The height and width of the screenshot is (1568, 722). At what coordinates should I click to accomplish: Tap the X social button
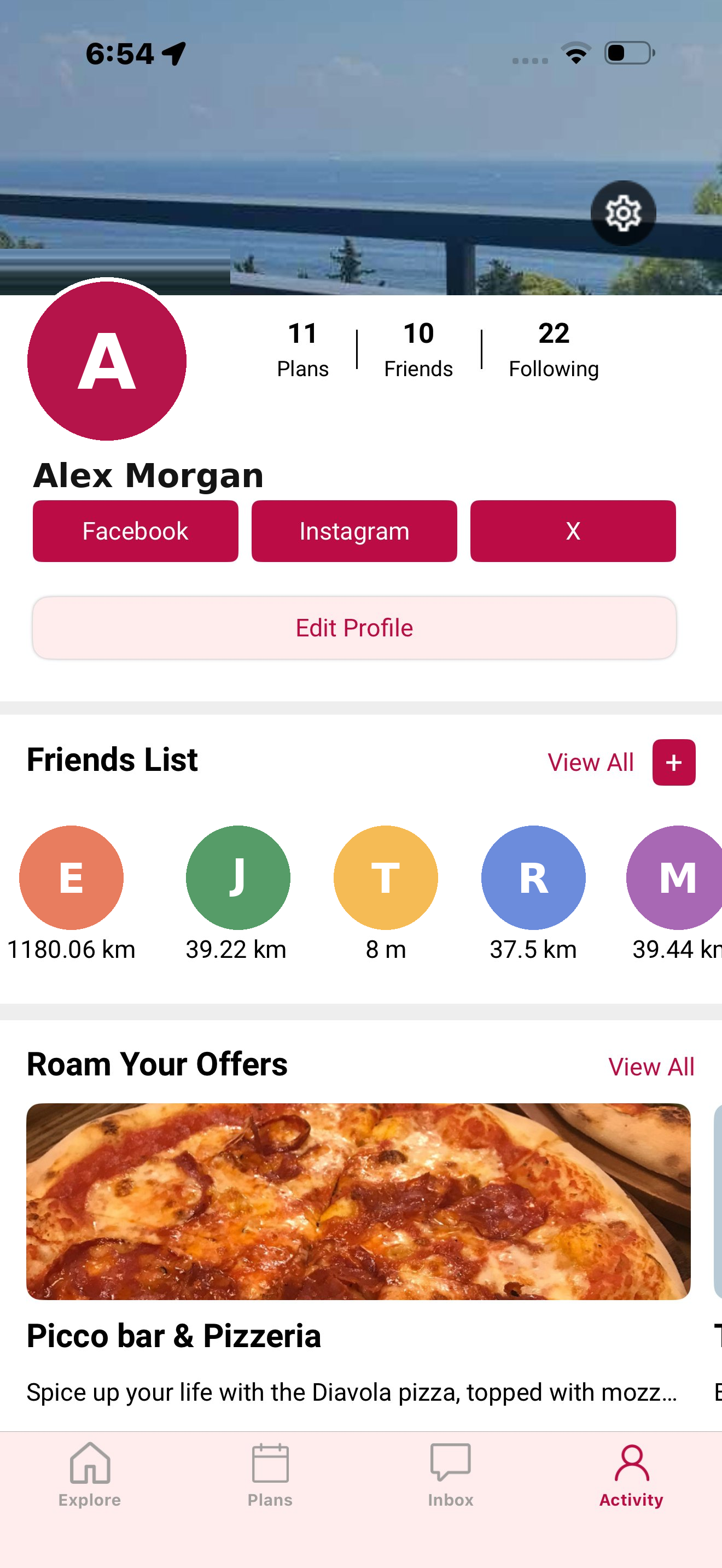point(572,530)
